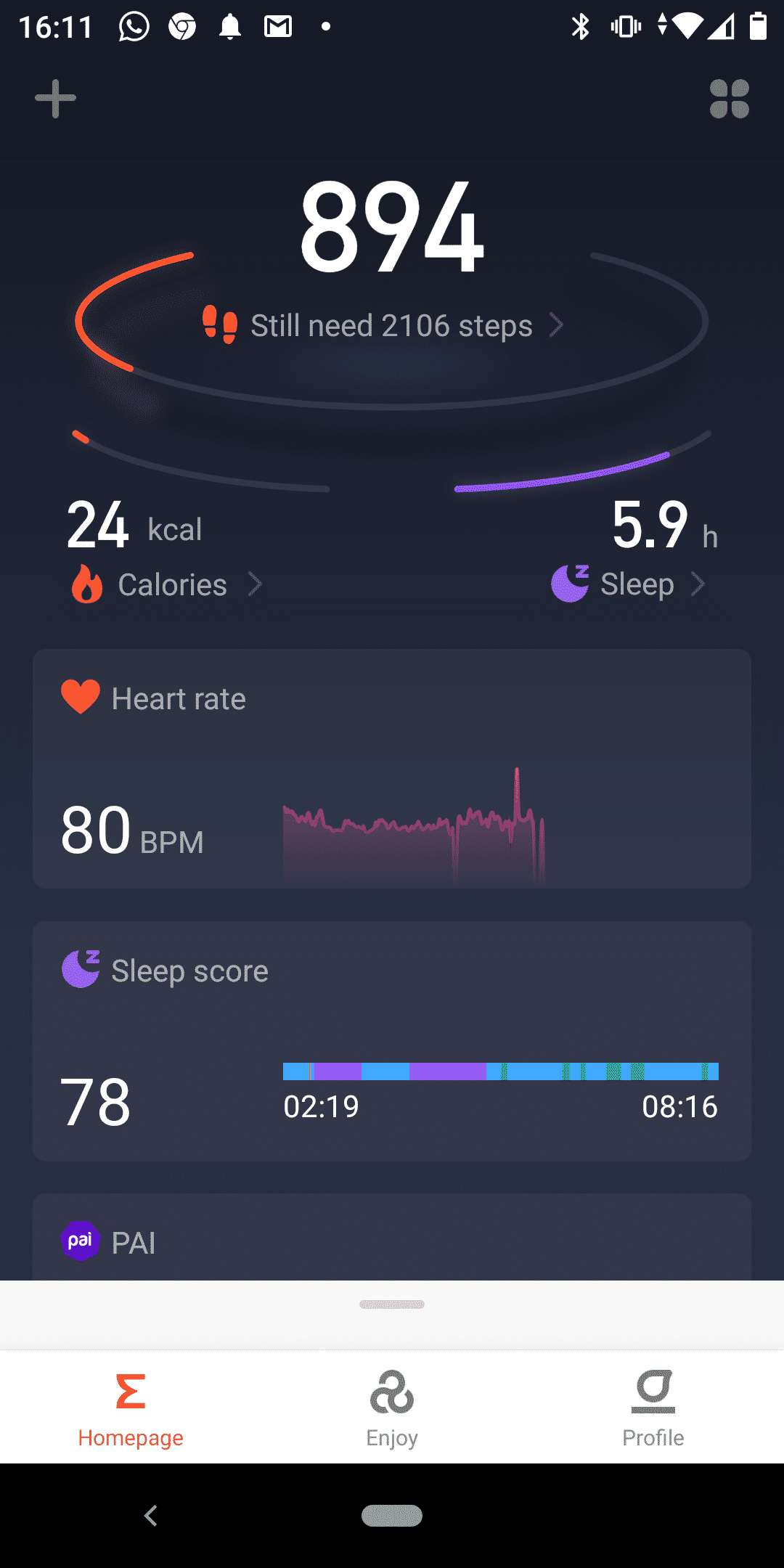Tap the colored sleep stages timeline bar

pos(501,1071)
